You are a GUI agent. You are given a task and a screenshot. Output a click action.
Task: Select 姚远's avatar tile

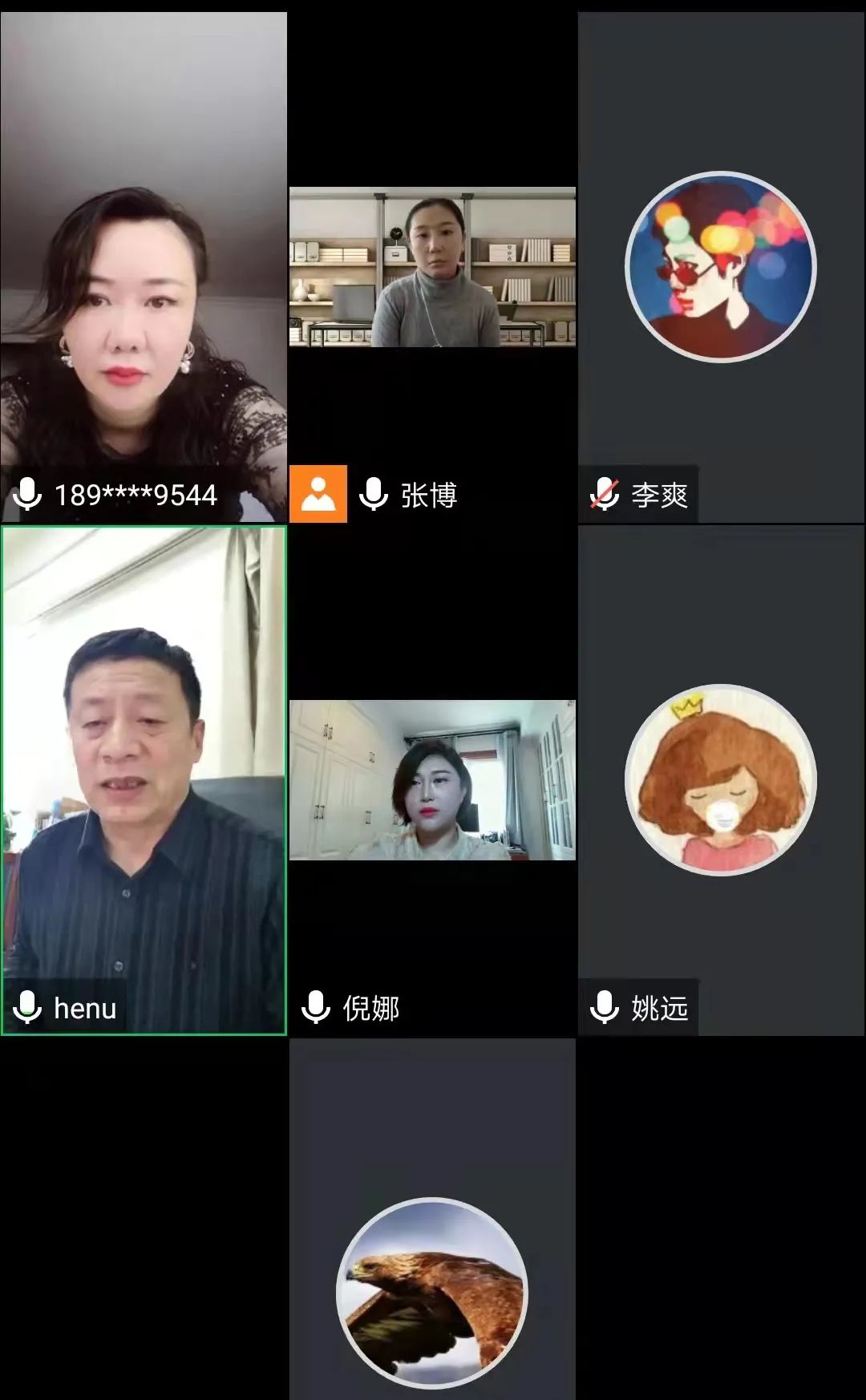tap(720, 780)
